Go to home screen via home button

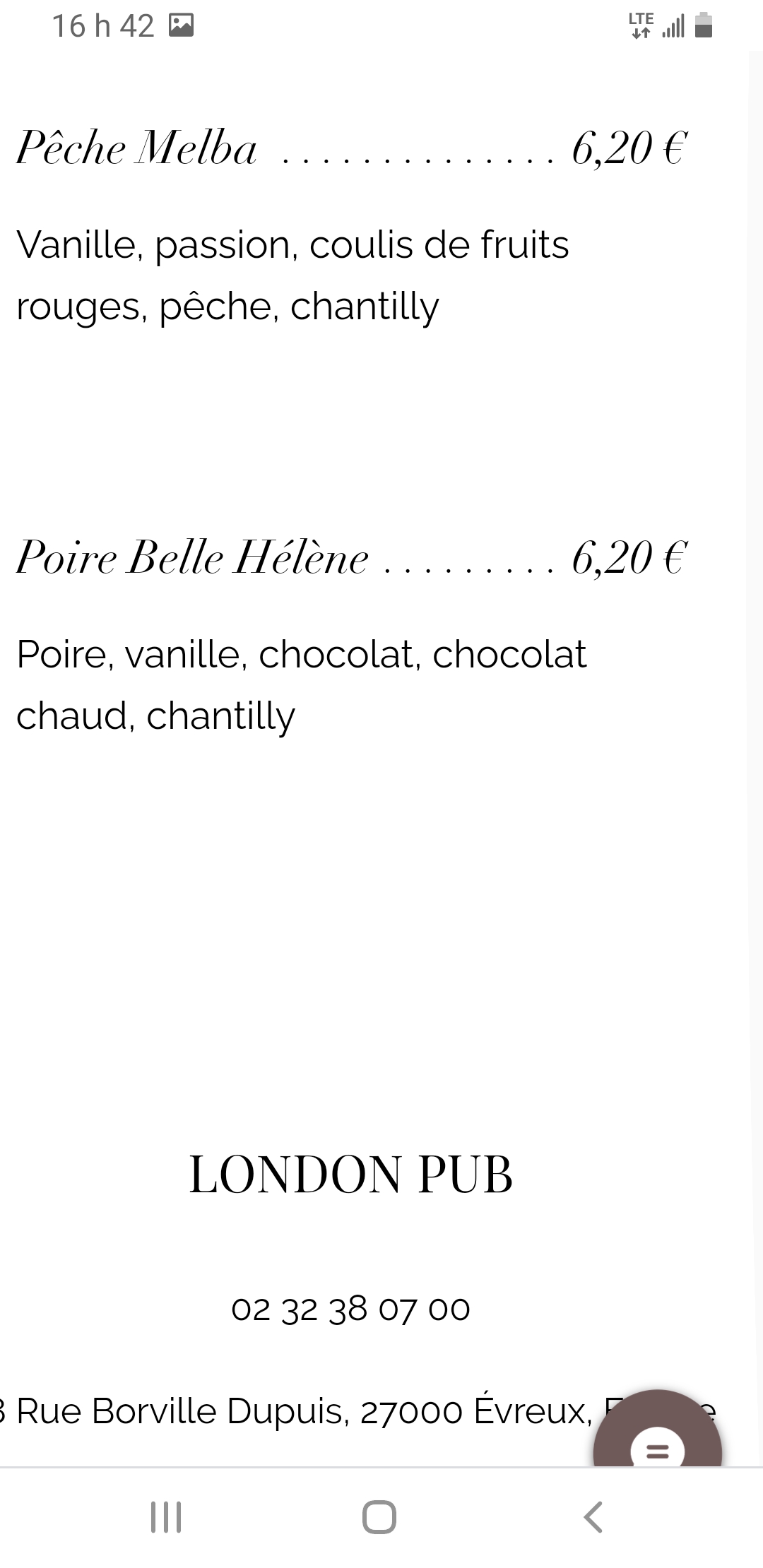tap(379, 1517)
